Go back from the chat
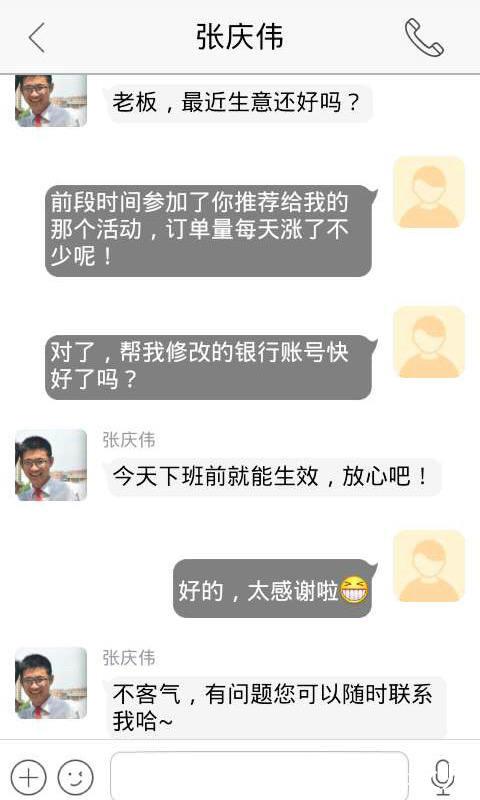Viewport: 480px width, 800px height. (x=37, y=38)
